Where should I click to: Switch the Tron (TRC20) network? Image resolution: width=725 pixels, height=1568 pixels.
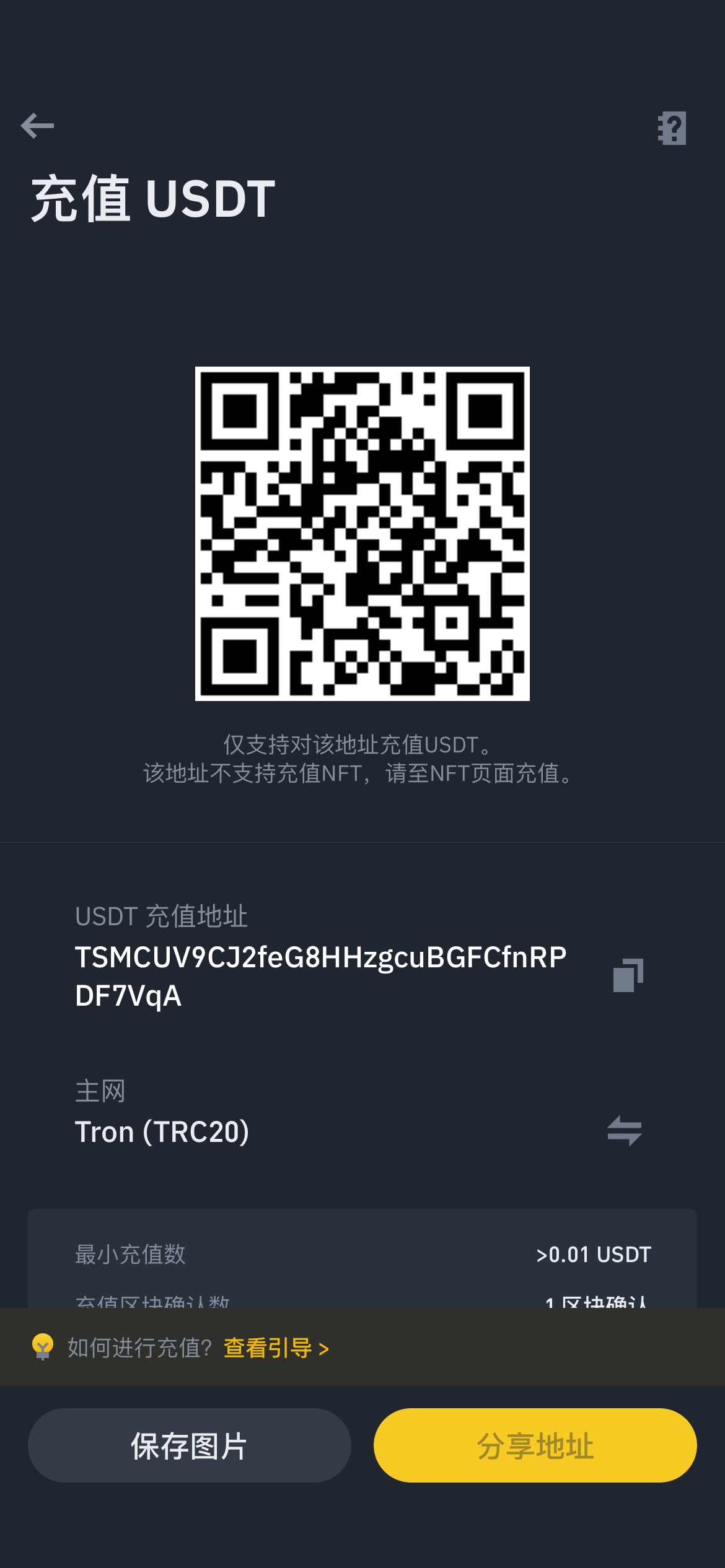[x=625, y=1131]
